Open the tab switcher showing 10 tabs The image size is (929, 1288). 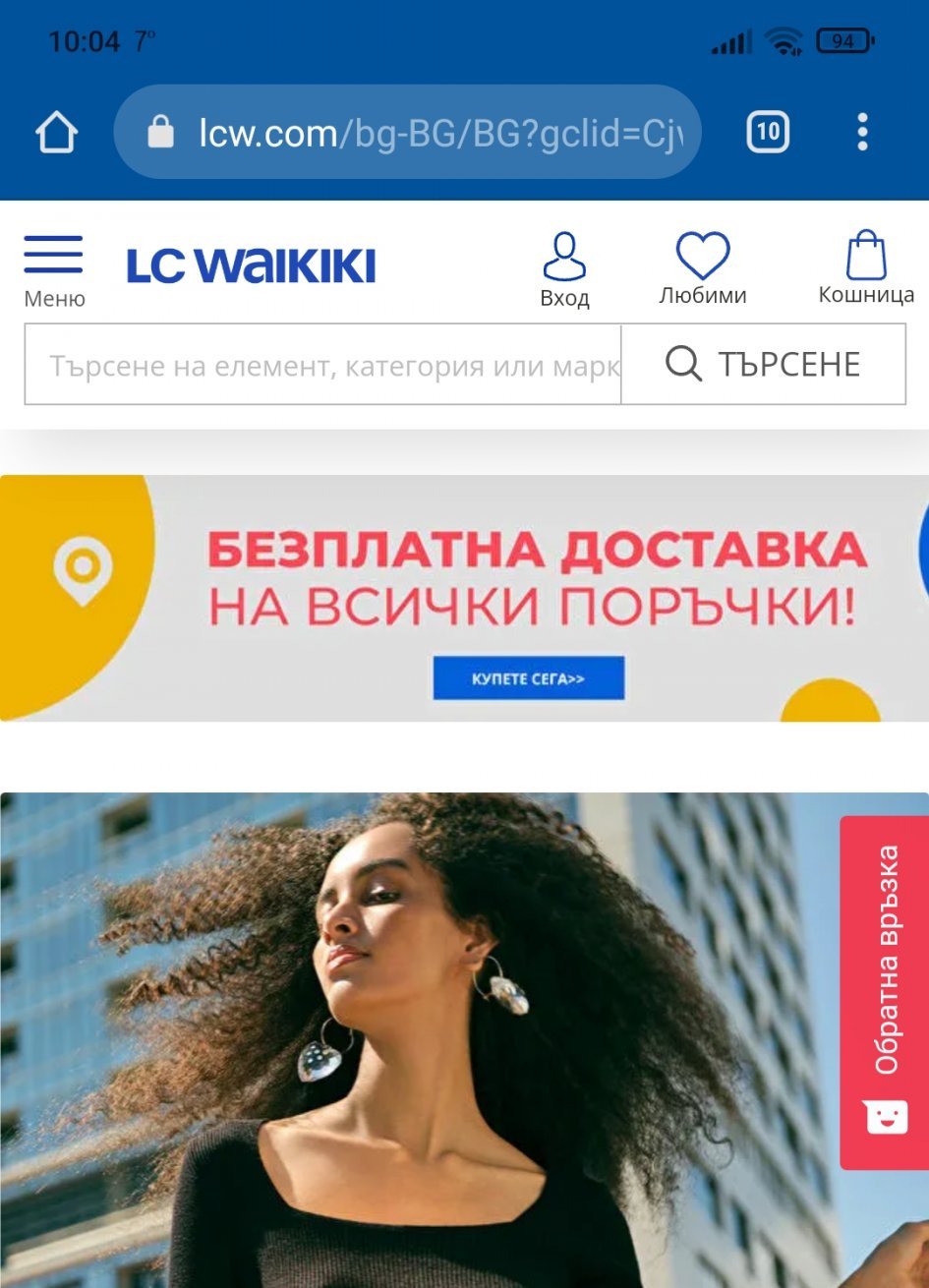coord(768,132)
